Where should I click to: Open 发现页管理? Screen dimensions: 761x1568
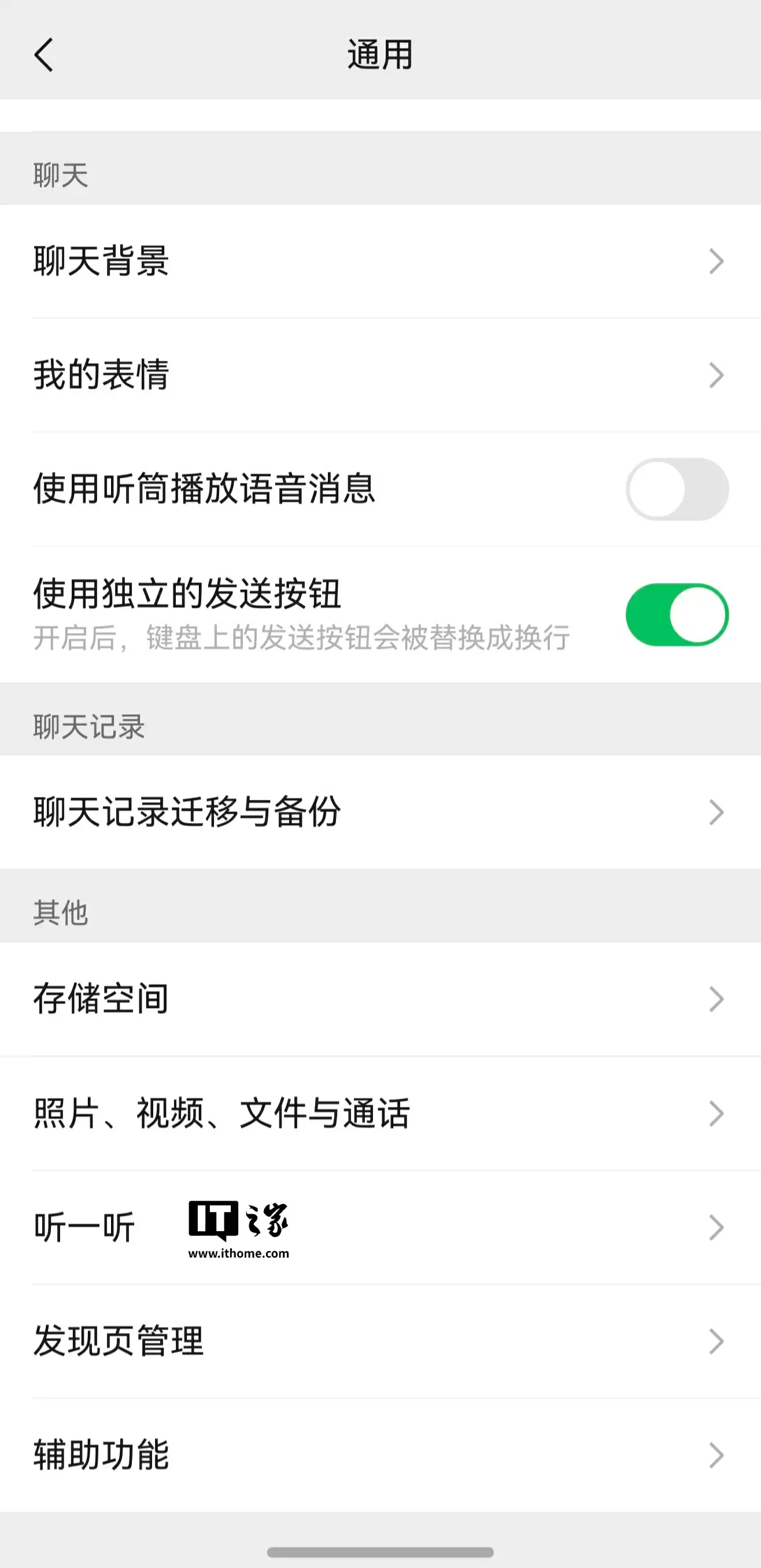pos(380,1341)
